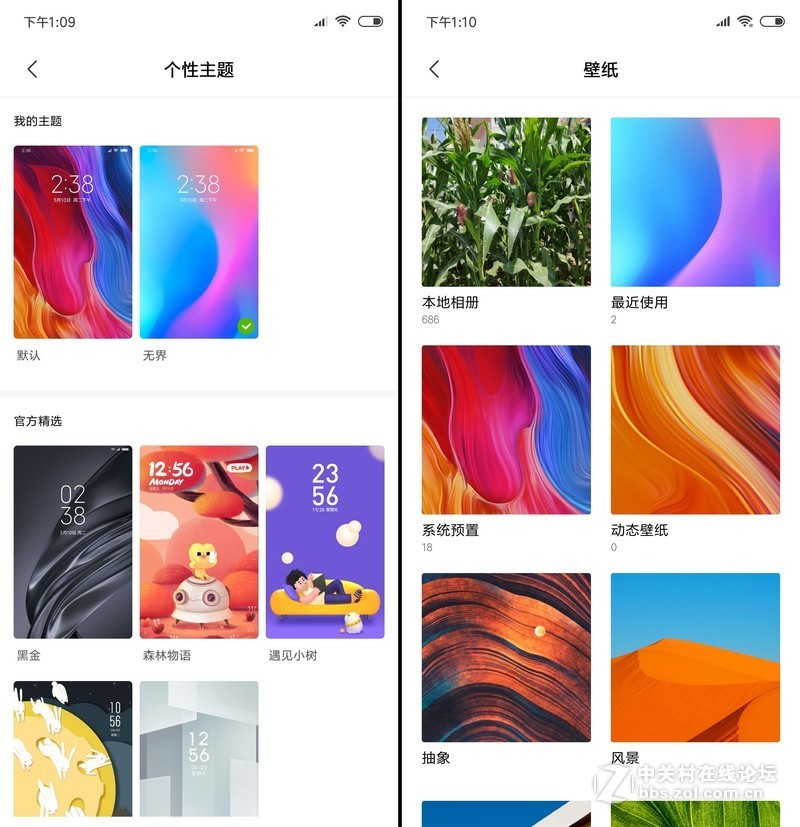Open the 动态壁纸 category
Screen dimensions: 800x827
[694, 428]
